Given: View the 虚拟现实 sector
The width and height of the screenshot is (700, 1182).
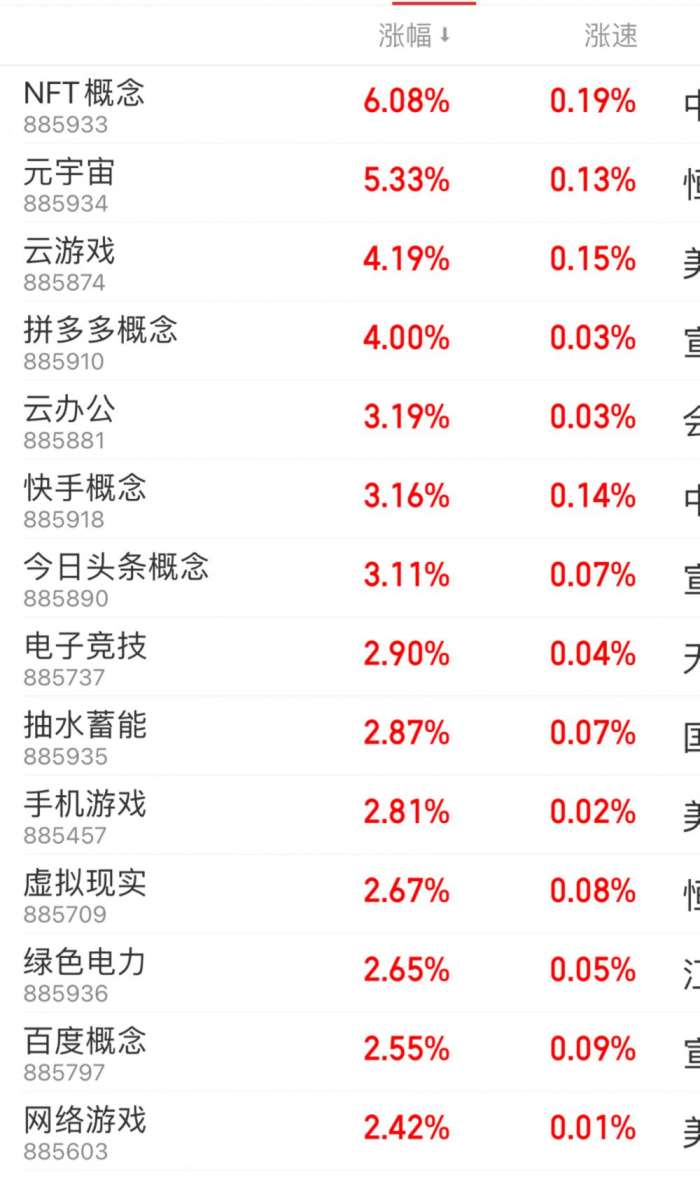Looking at the screenshot, I should pos(85,883).
